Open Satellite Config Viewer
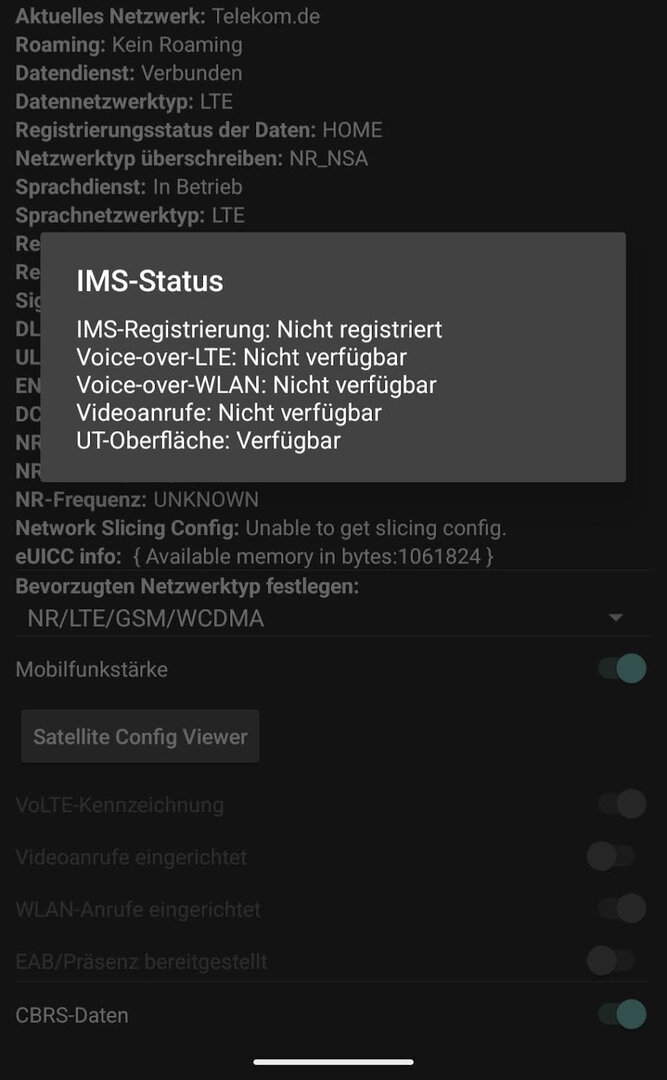The image size is (667, 1080). (140, 737)
